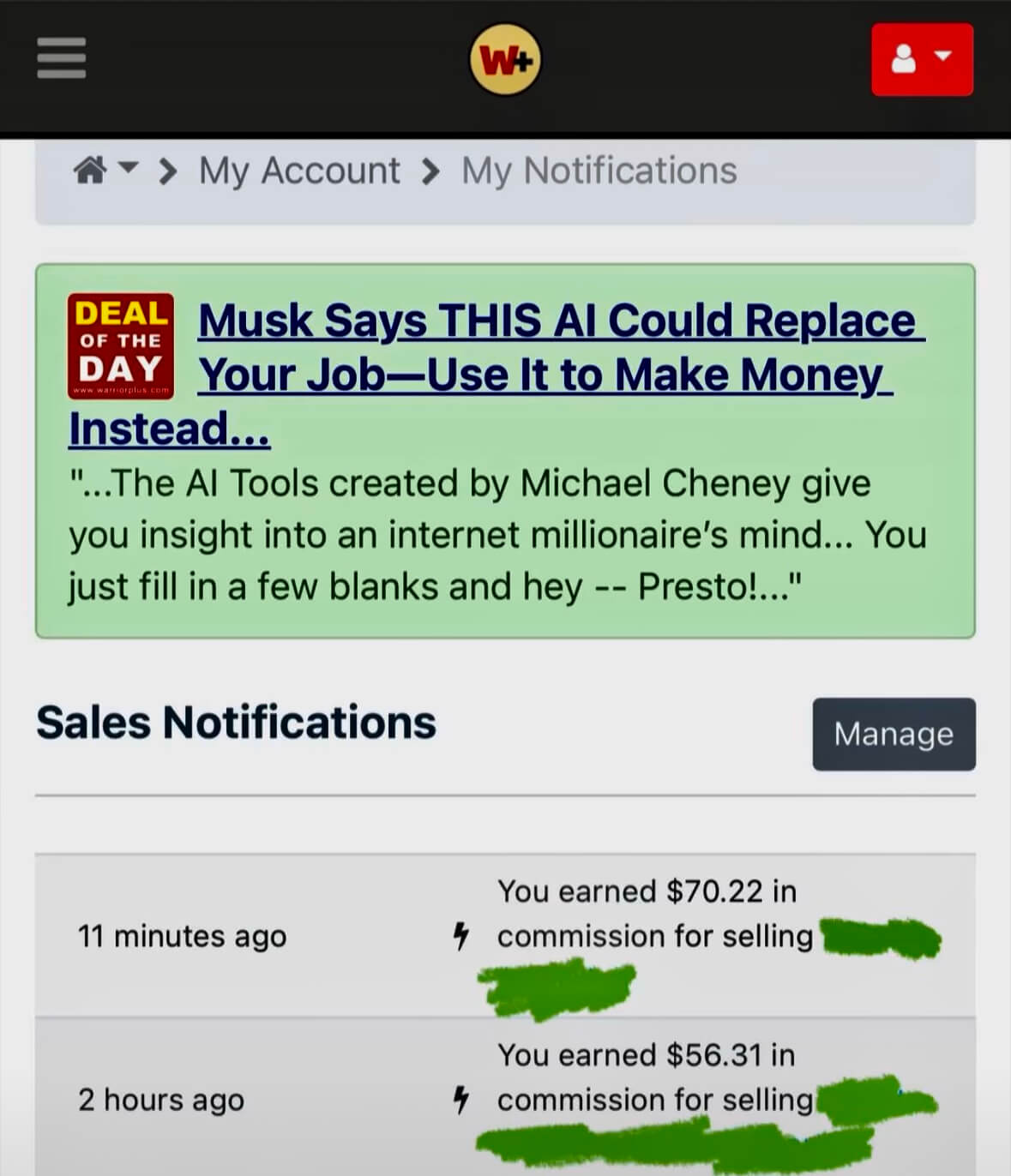The height and width of the screenshot is (1176, 1011).
Task: Open My Account breadcrumb link
Action: pyautogui.click(x=299, y=171)
